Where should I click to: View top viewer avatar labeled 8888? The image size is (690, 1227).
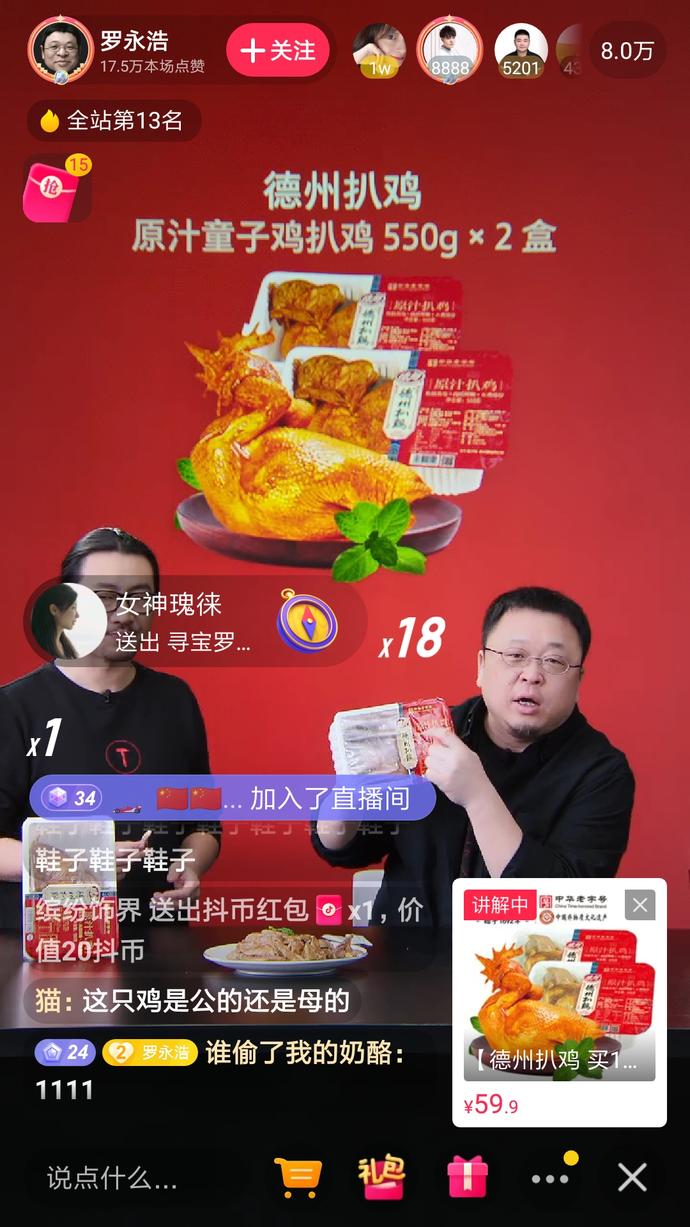coord(449,48)
